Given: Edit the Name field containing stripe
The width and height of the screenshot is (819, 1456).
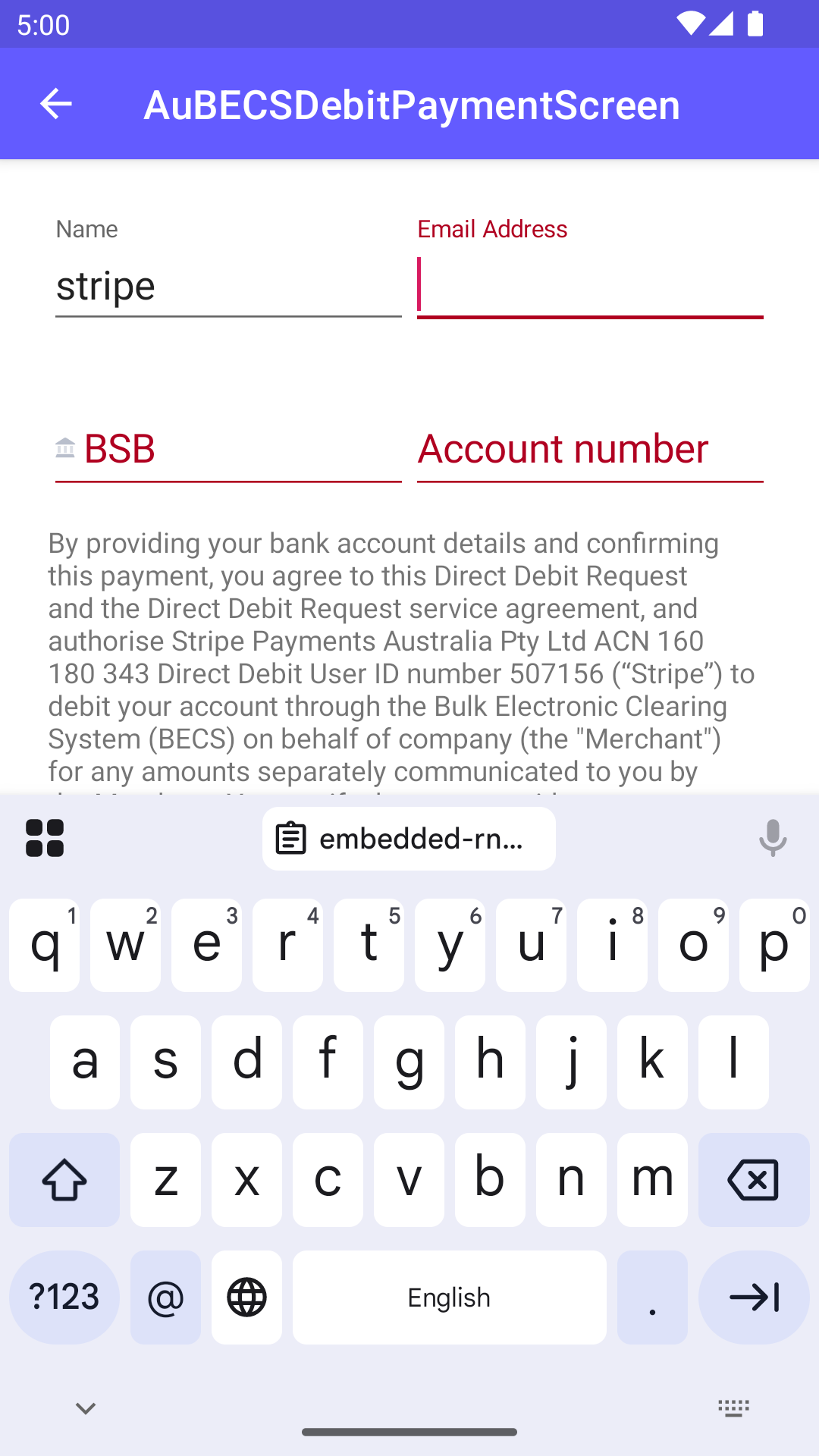Looking at the screenshot, I should pos(227,286).
